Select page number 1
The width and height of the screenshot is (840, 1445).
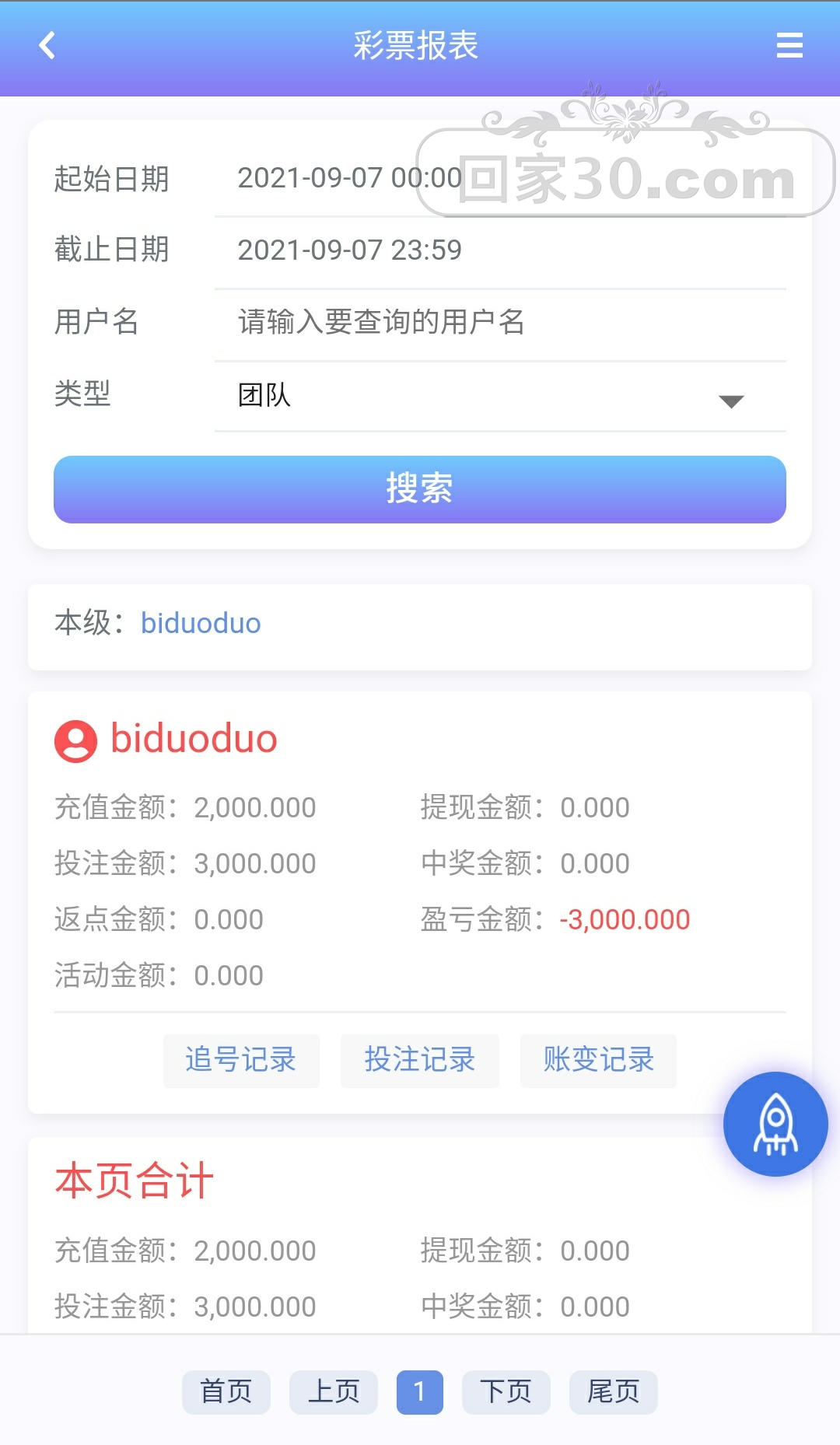pyautogui.click(x=420, y=1392)
